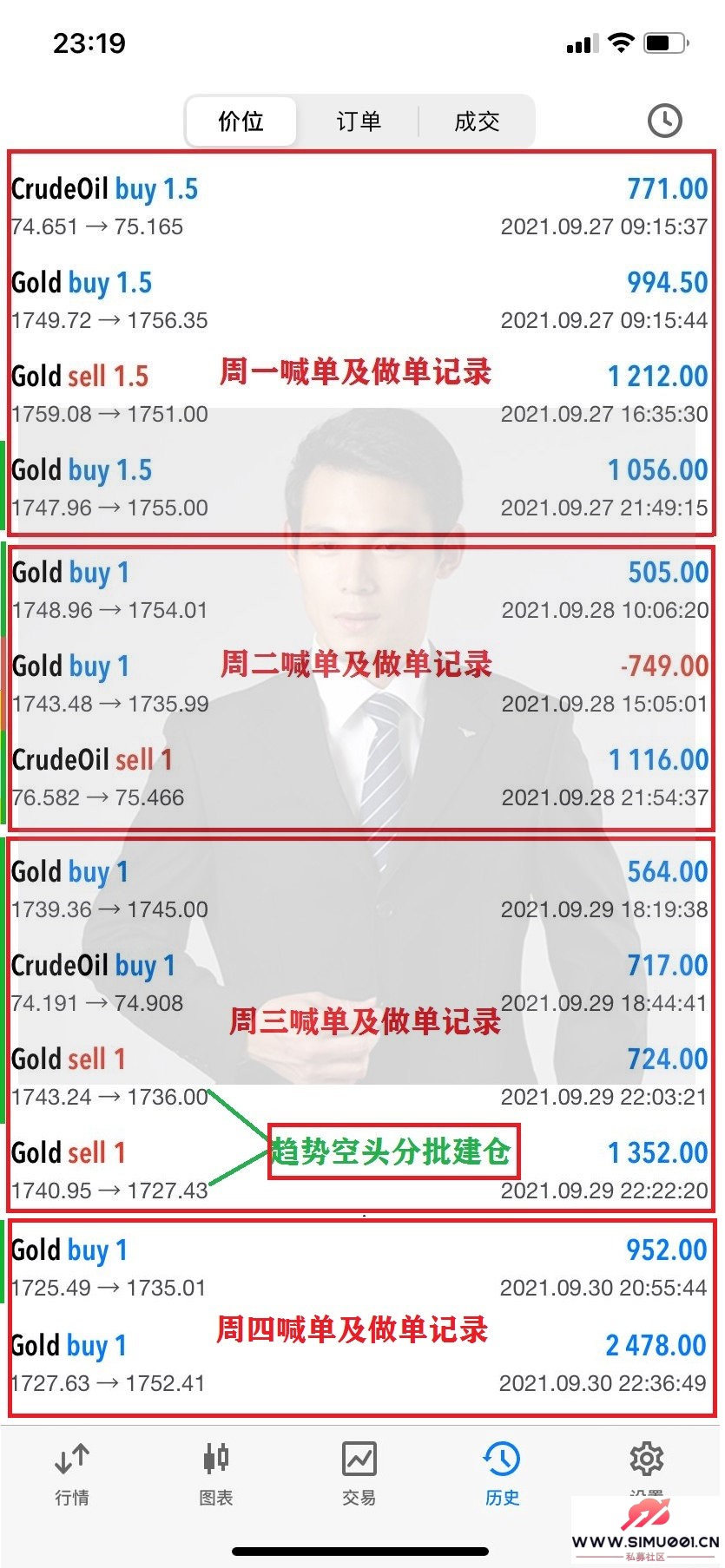The image size is (725, 1568).
Task: Expand the CrudeOil buy 1 trade with 717.00
Action: click(x=359, y=983)
